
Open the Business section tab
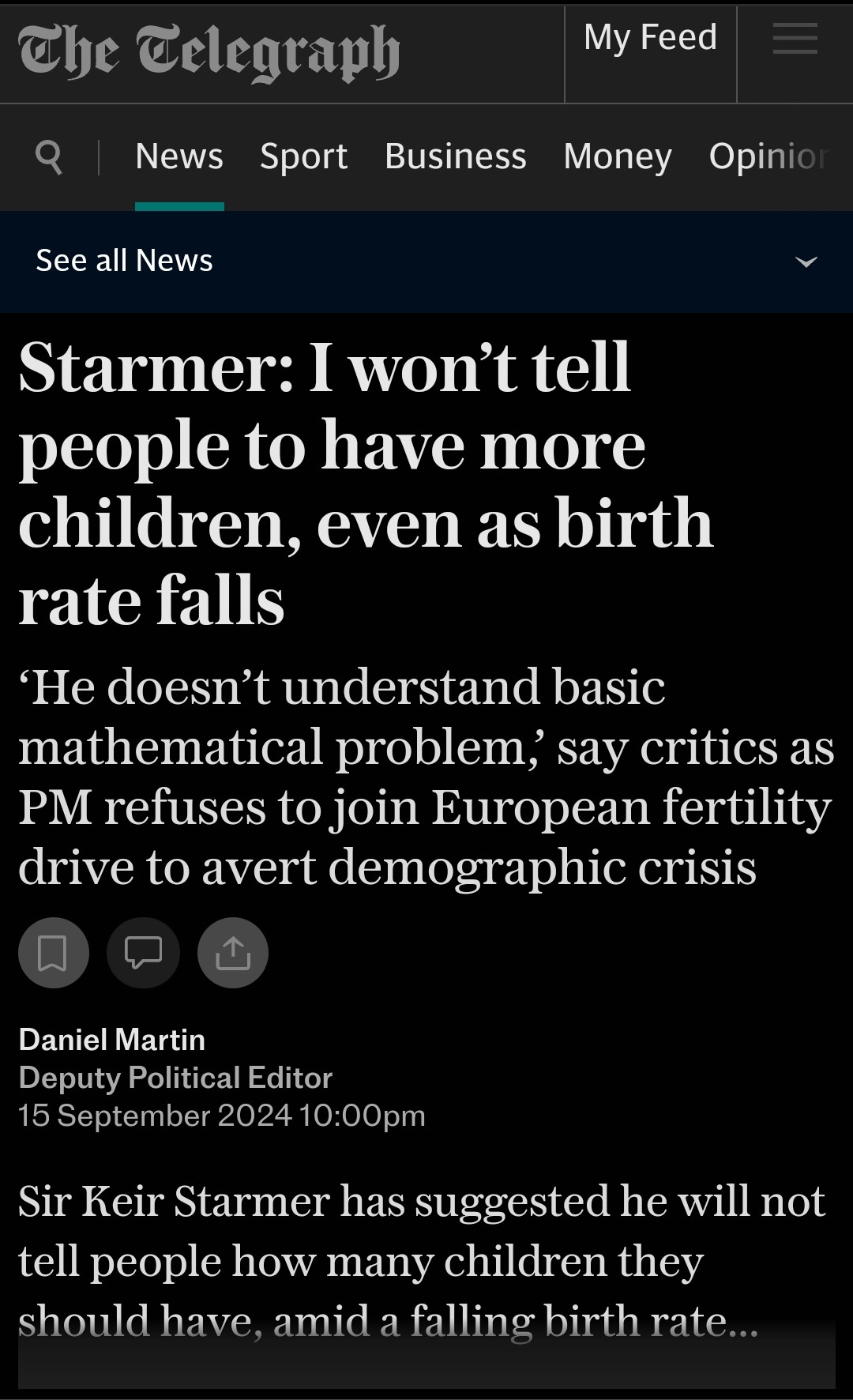tap(455, 156)
